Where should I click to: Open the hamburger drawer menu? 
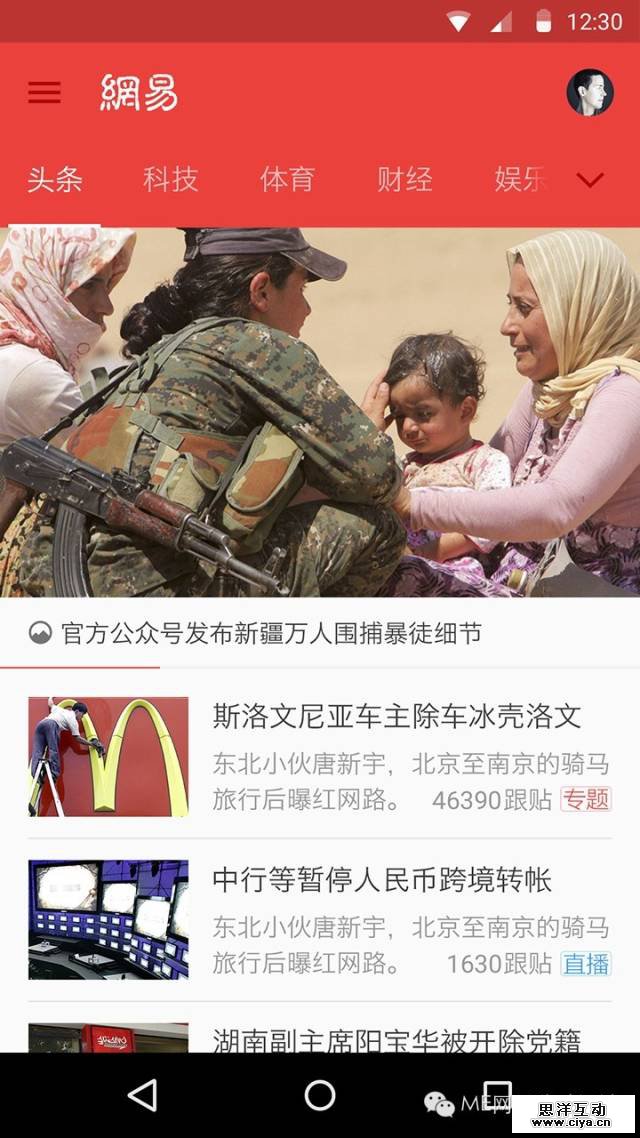click(x=44, y=93)
